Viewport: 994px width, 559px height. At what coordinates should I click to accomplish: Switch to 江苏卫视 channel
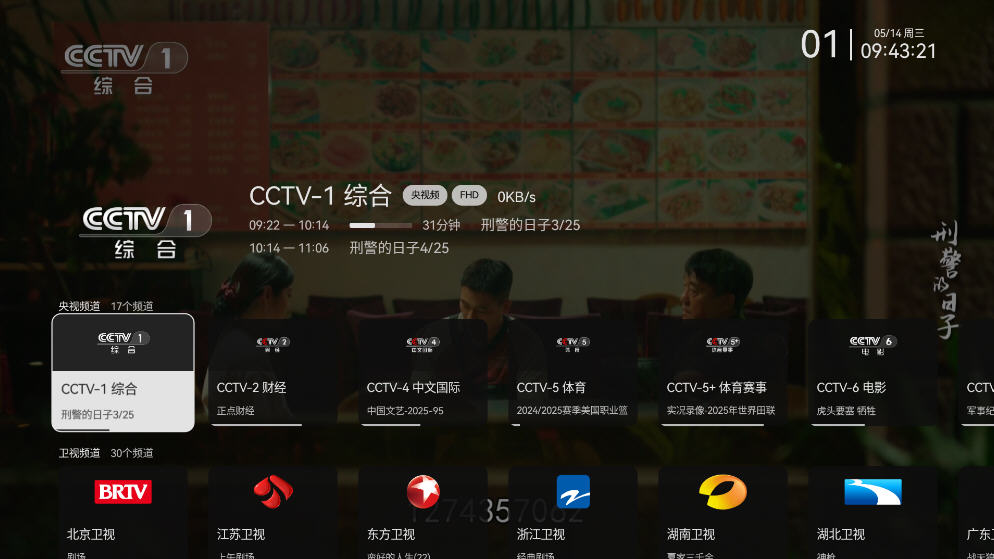(273, 511)
